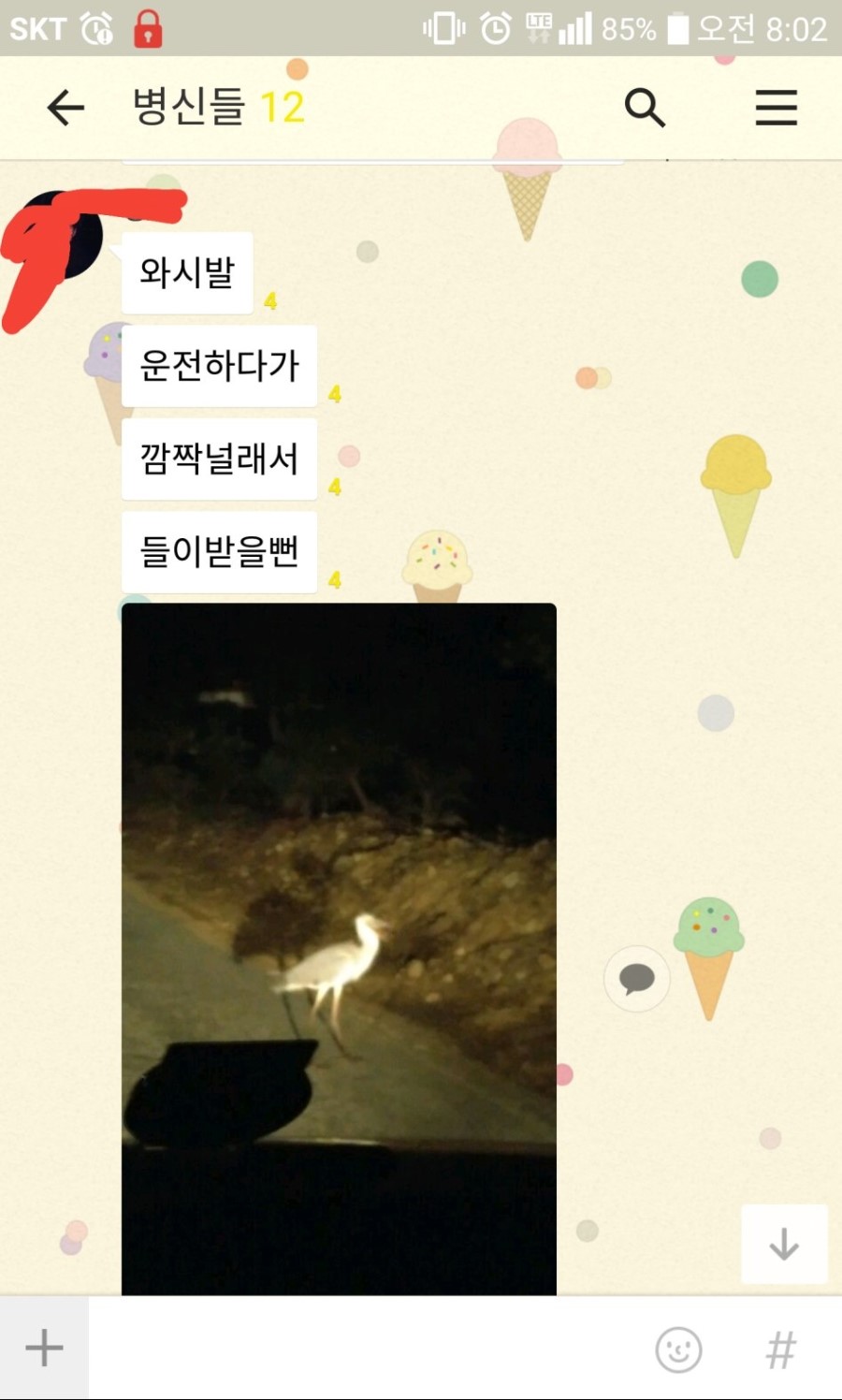Focus the message input field
Viewport: 842px width, 1400px height.
click(365, 1349)
